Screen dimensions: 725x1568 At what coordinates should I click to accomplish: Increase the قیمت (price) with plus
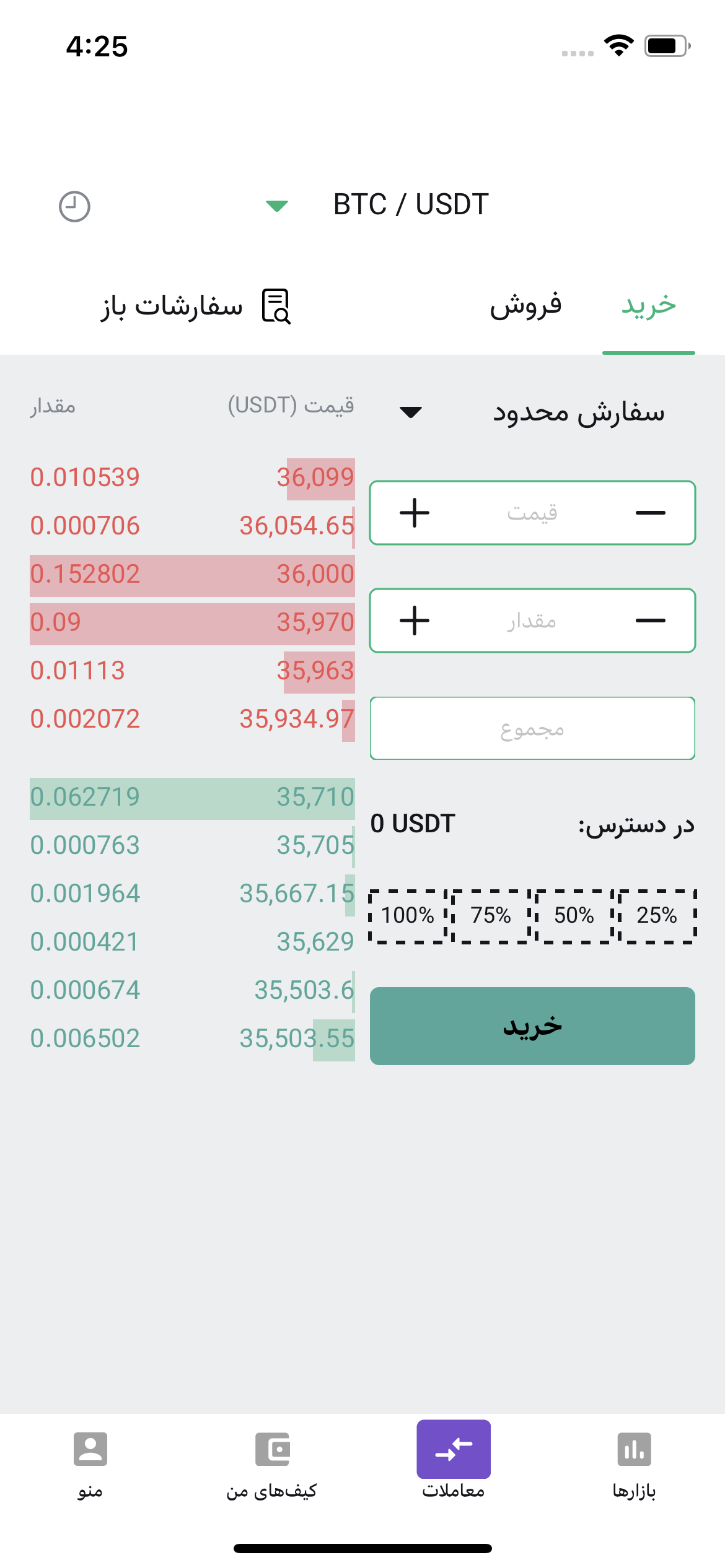pos(415,513)
